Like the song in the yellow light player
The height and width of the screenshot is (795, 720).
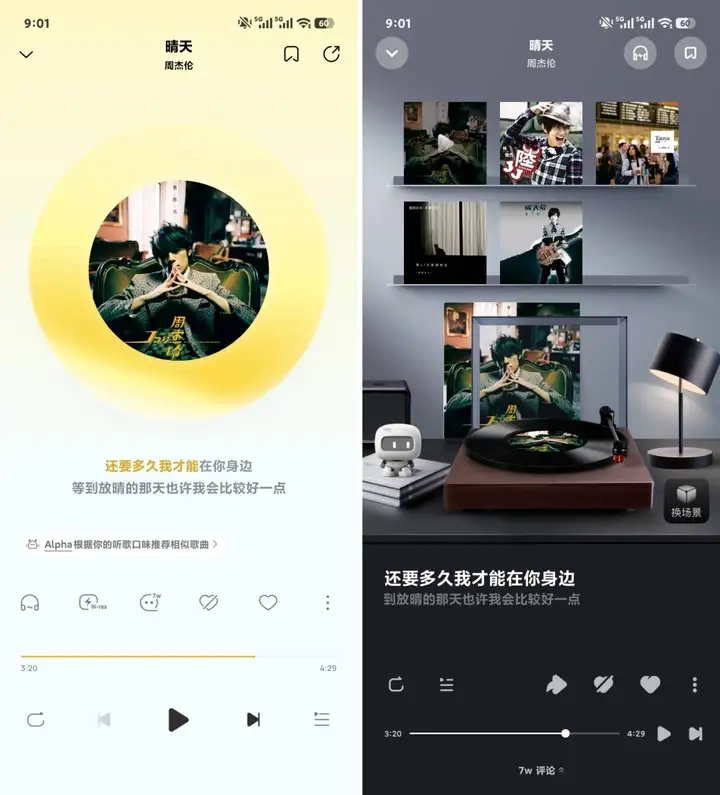click(268, 602)
